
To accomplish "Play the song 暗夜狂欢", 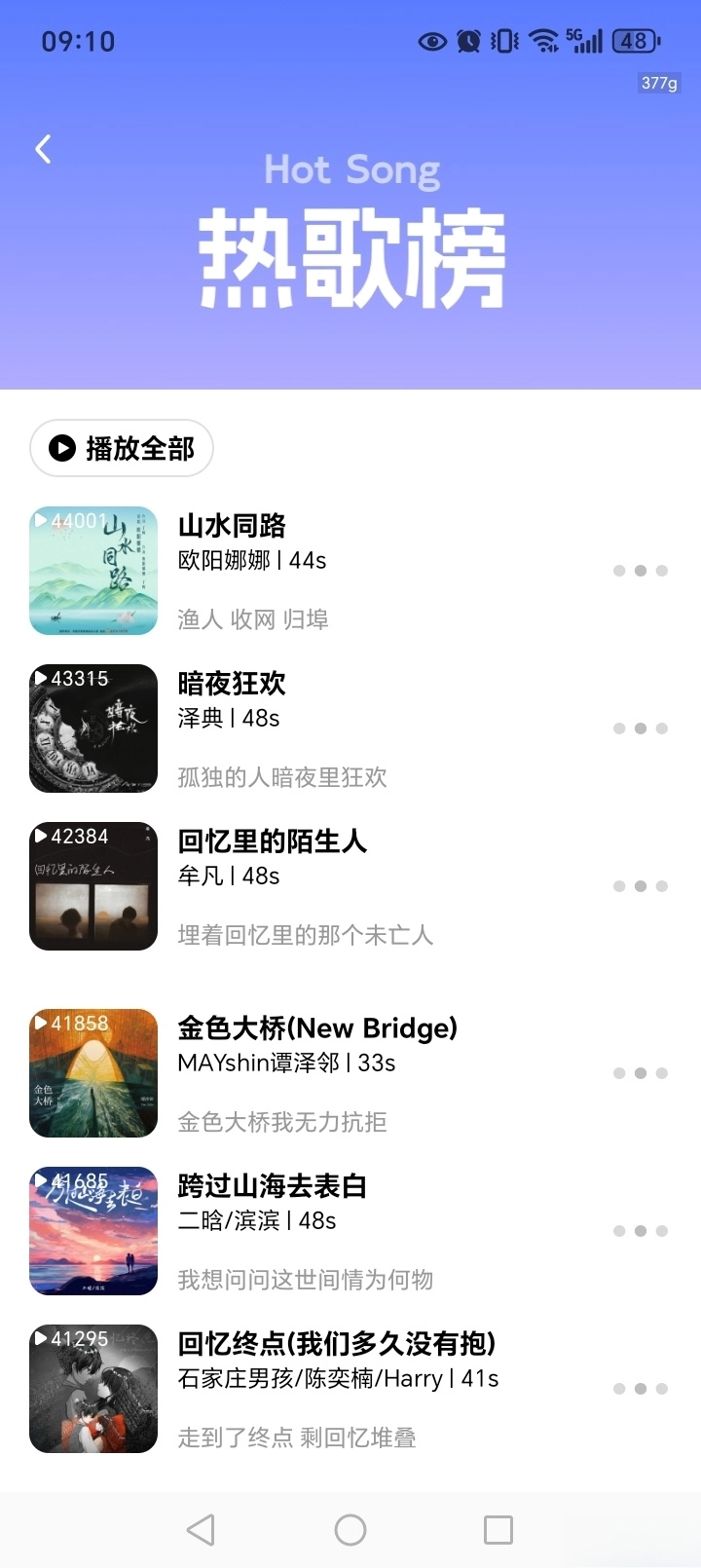I will (x=230, y=683).
